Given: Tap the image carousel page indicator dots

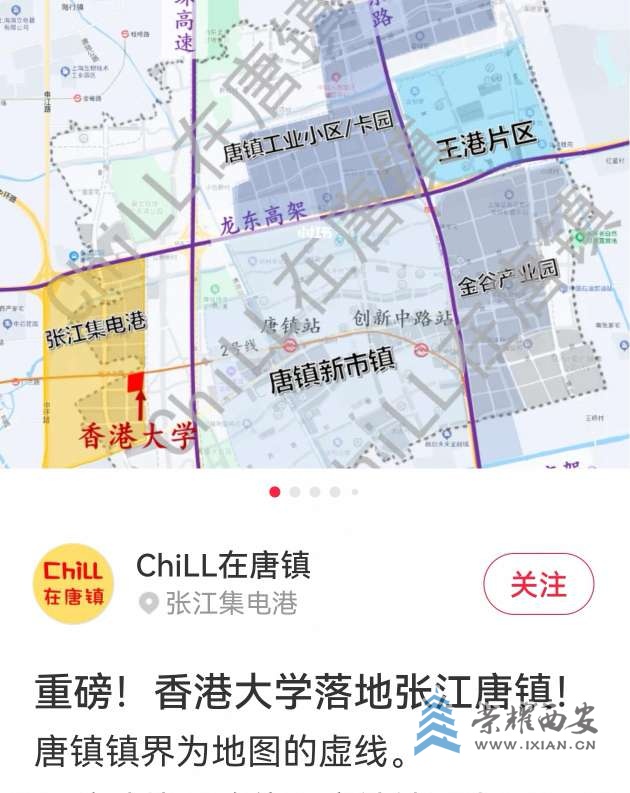Looking at the screenshot, I should (314, 492).
